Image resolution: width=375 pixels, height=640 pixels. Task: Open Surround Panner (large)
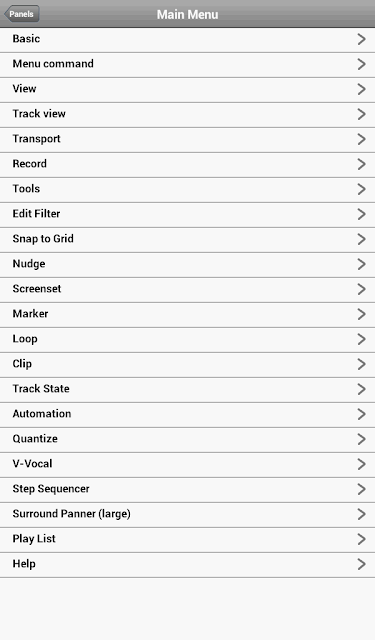point(187,515)
